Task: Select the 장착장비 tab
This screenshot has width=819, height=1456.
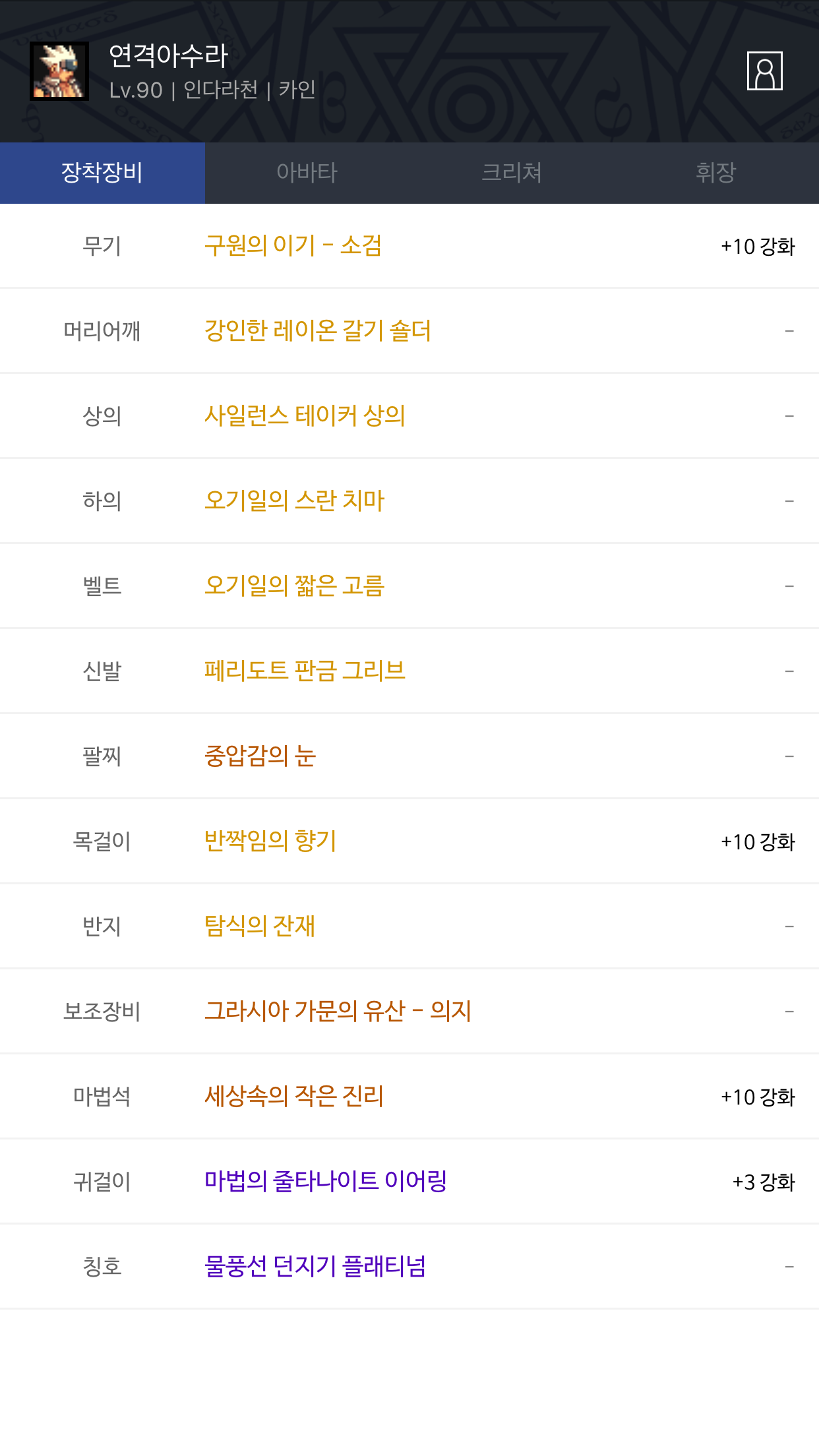Action: click(102, 173)
